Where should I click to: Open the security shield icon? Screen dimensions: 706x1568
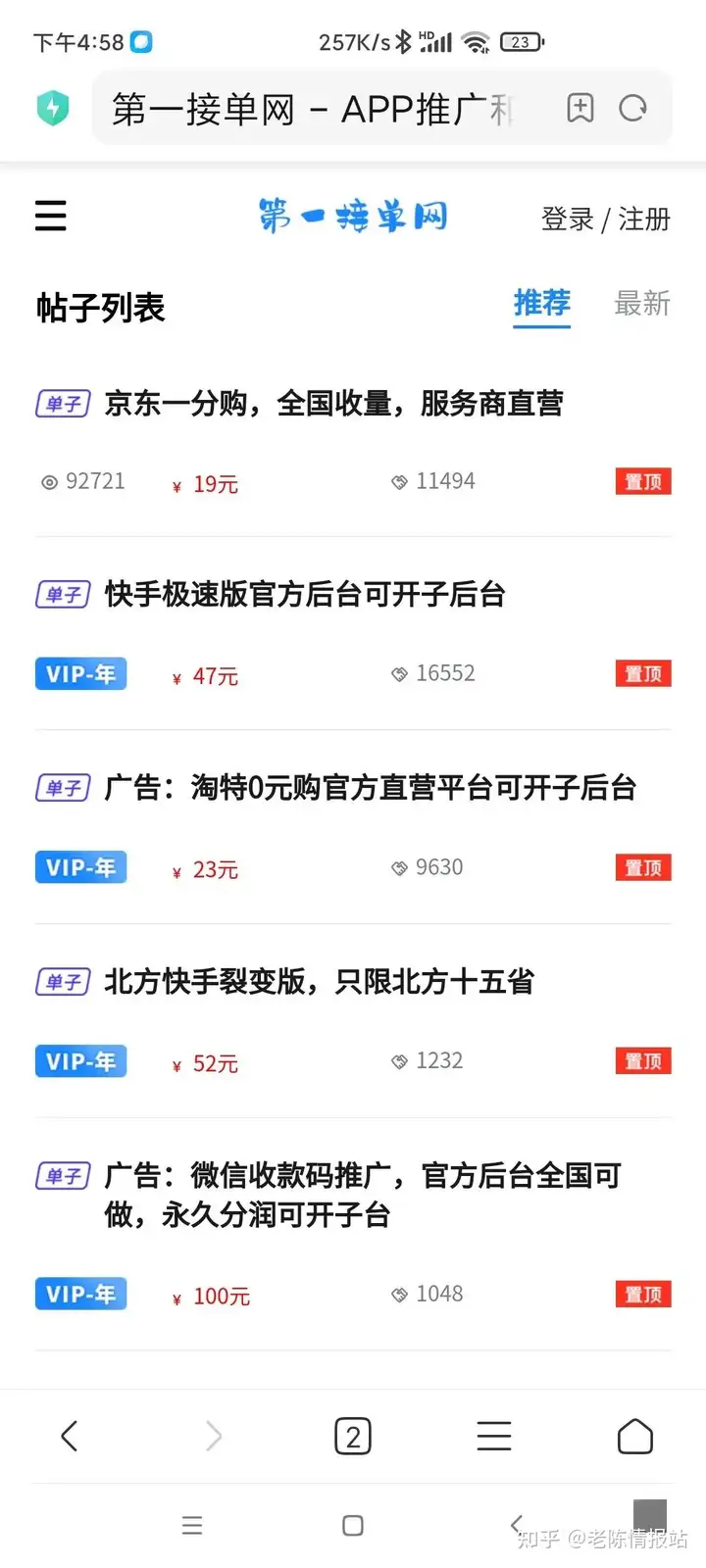point(53,108)
